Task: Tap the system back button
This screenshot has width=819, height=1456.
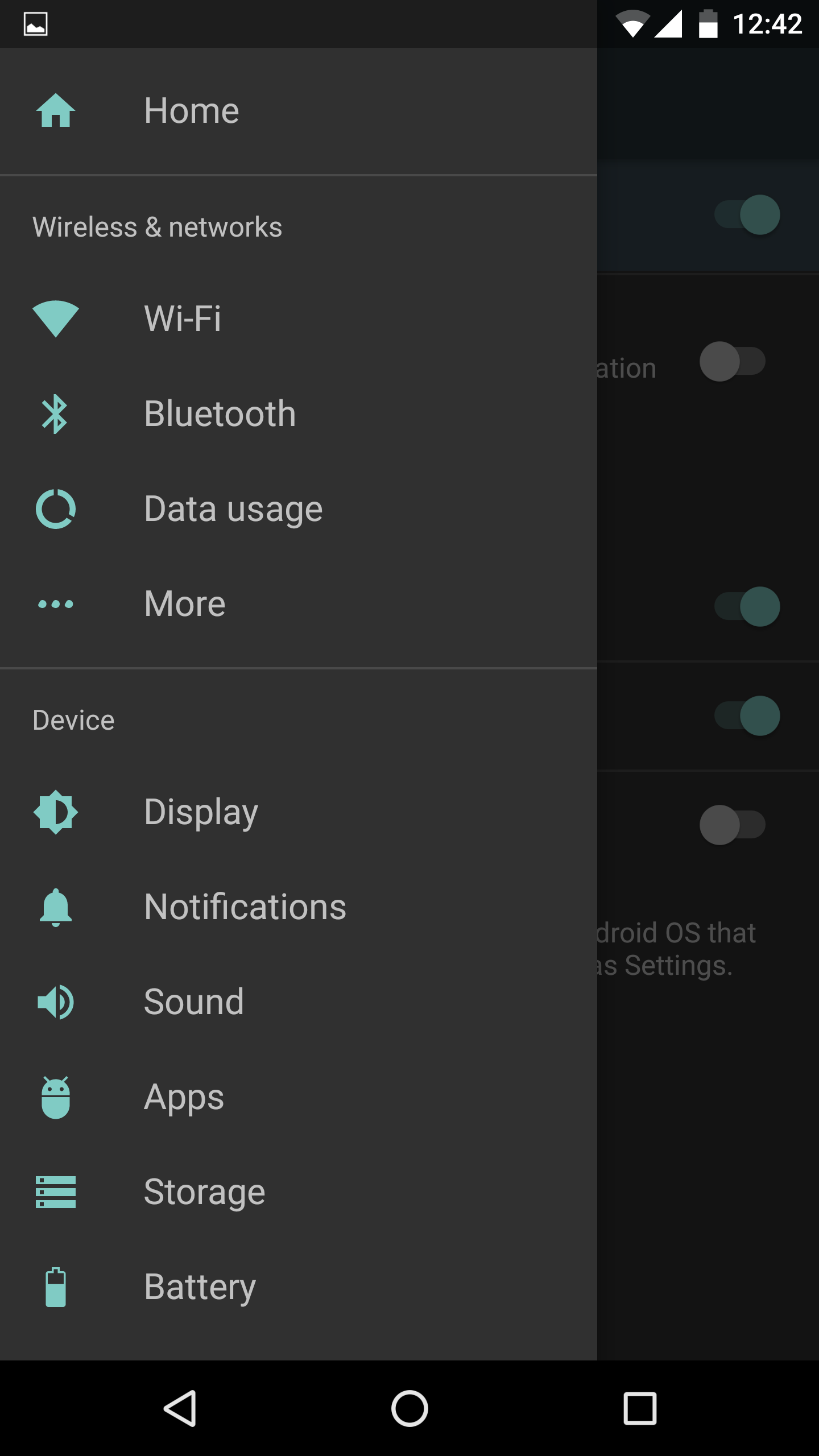Action: pyautogui.click(x=180, y=1409)
